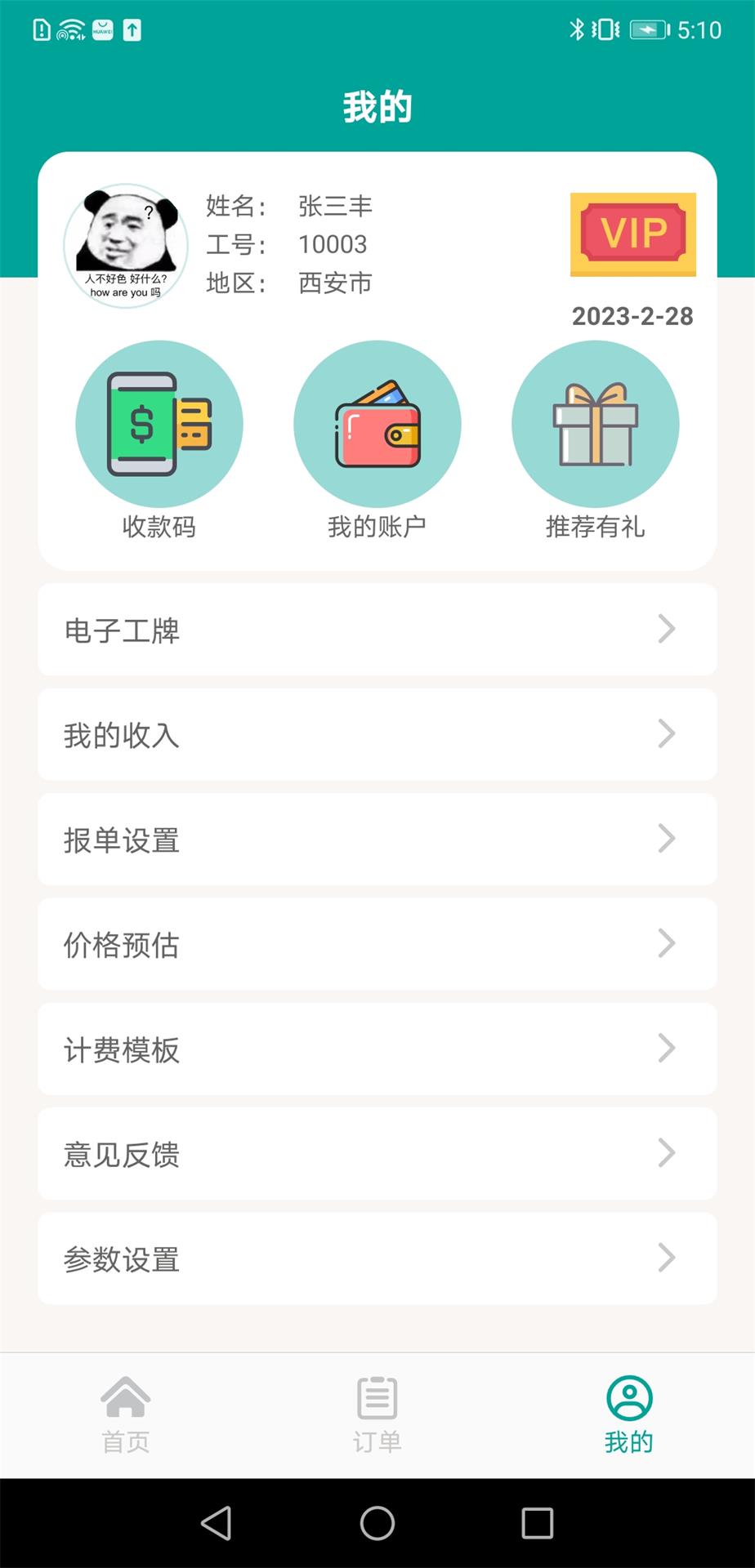Open 参数设置 parameter settings
Screen dimensions: 755x1568
377,1258
